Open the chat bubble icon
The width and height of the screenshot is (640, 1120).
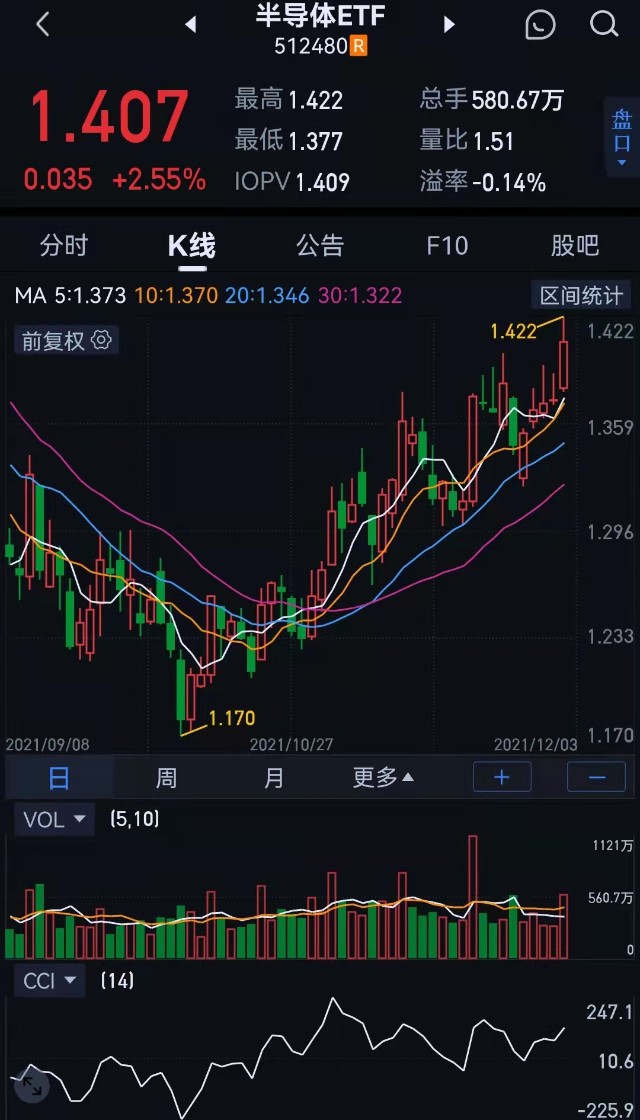point(540,25)
